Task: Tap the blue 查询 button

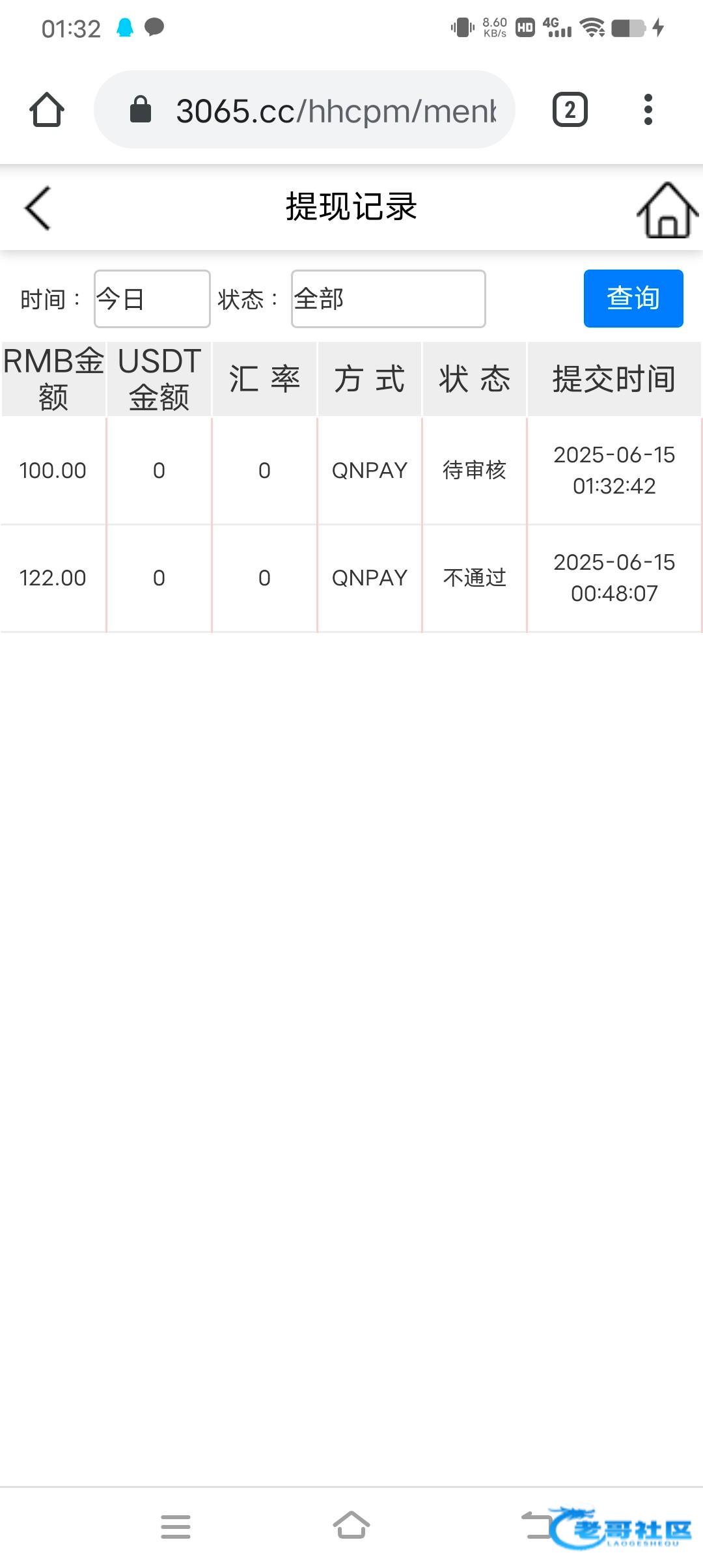Action: [633, 298]
